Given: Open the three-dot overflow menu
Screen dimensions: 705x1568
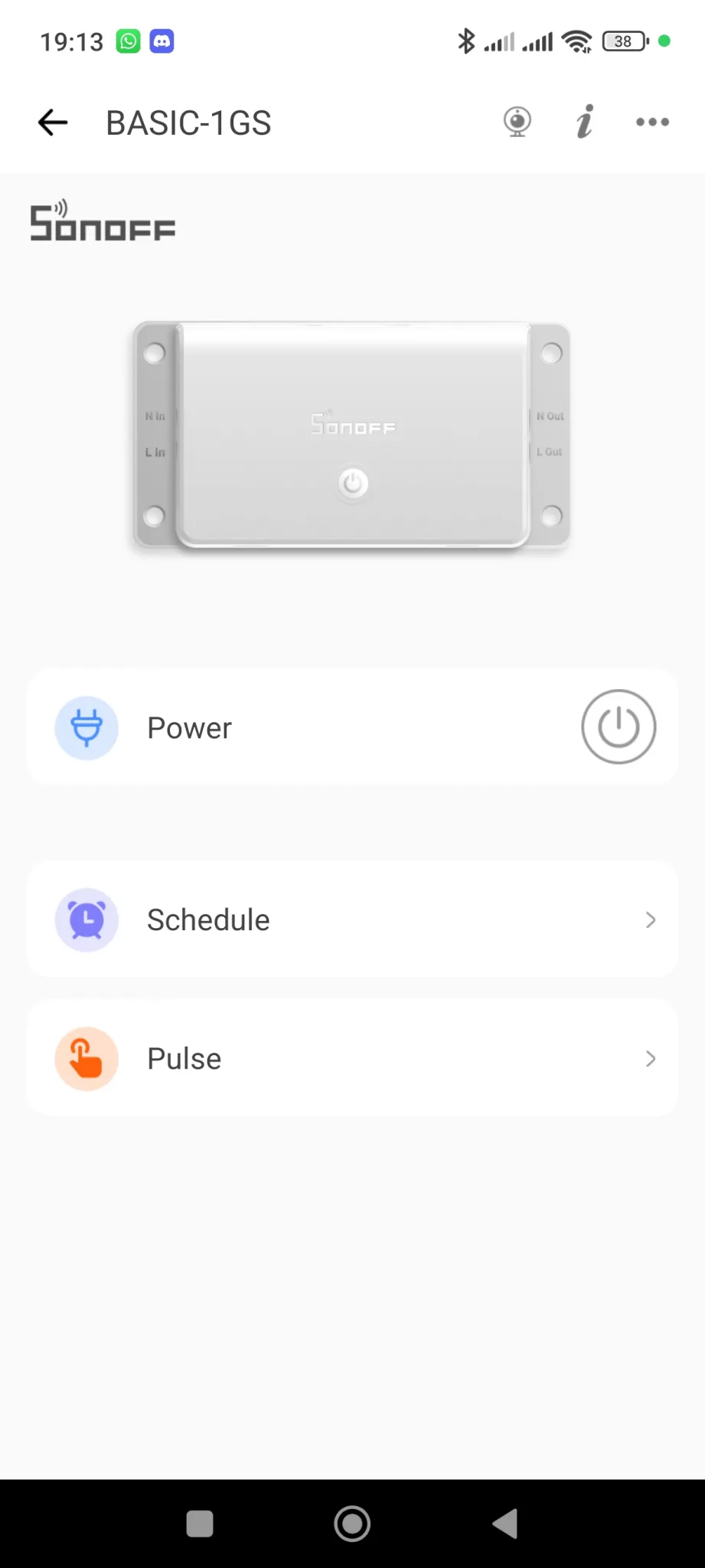Looking at the screenshot, I should [652, 122].
